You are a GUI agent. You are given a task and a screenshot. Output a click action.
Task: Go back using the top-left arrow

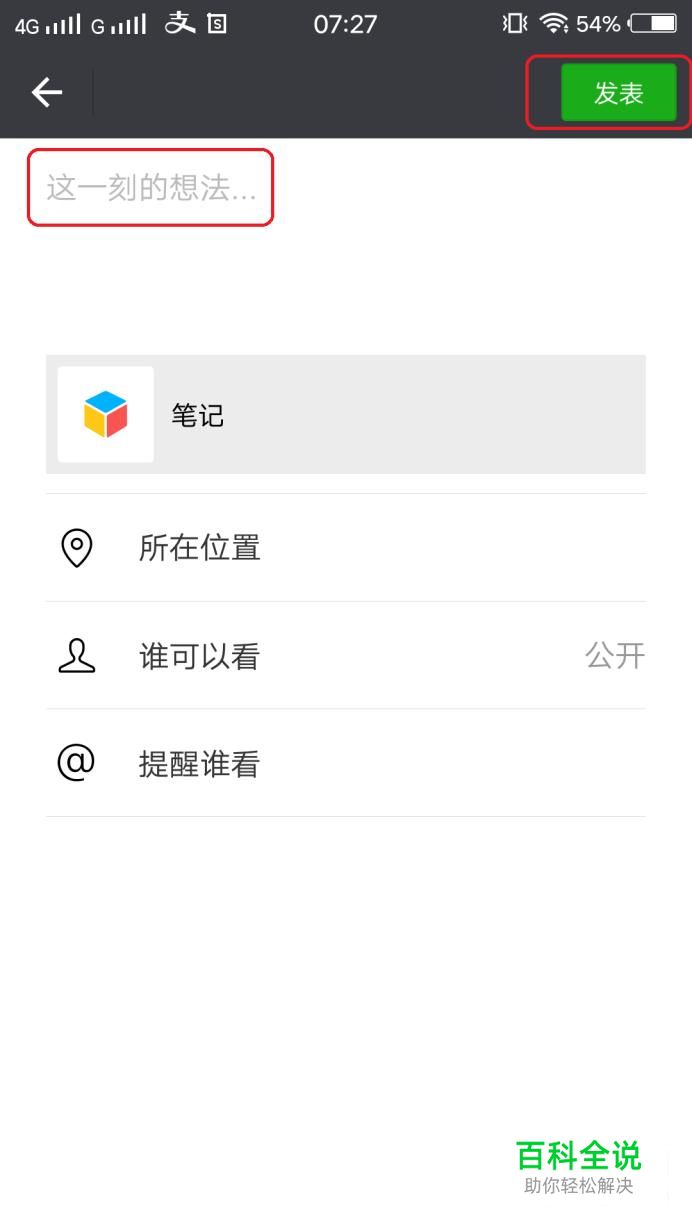[x=47, y=93]
